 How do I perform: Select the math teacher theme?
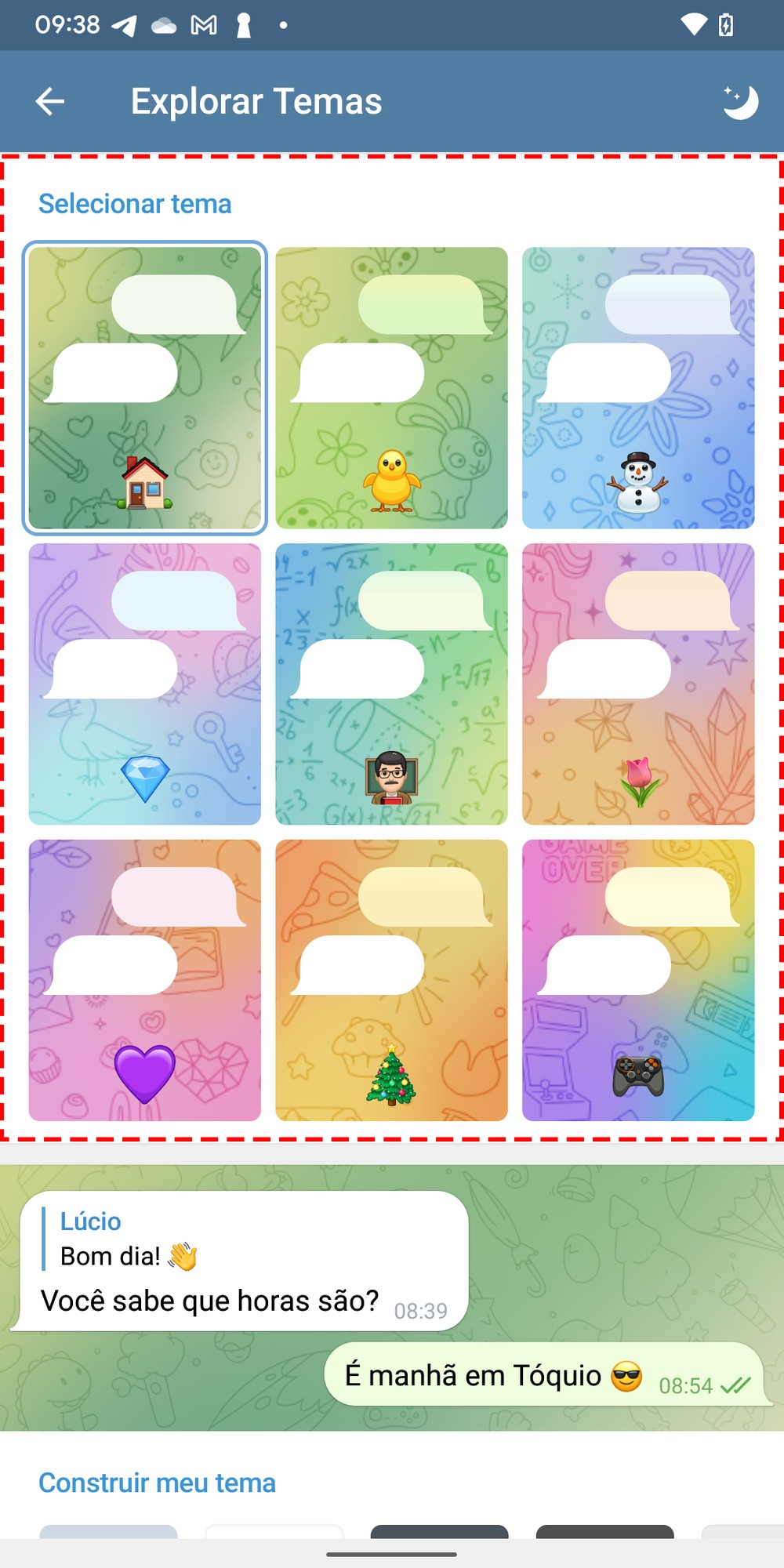click(391, 684)
